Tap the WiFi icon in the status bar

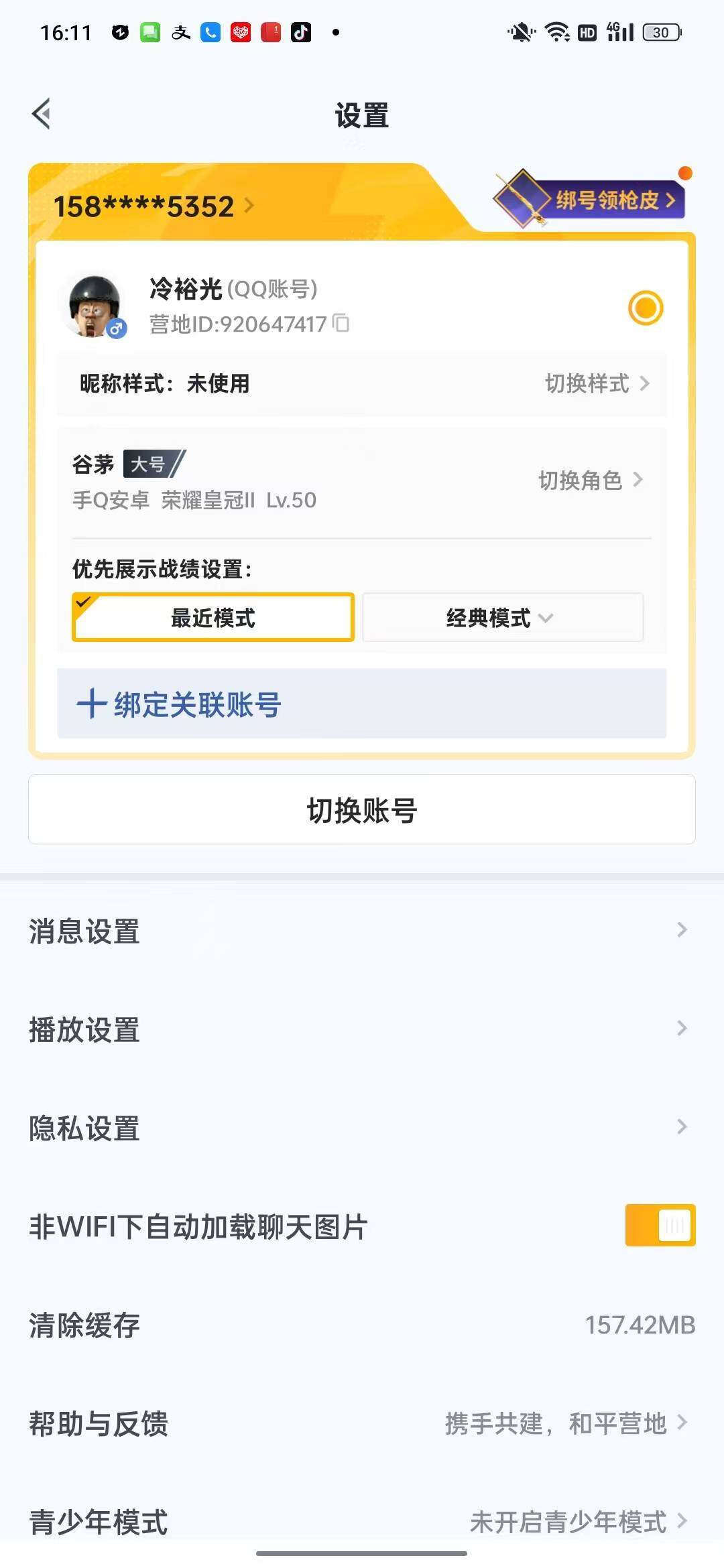558,30
